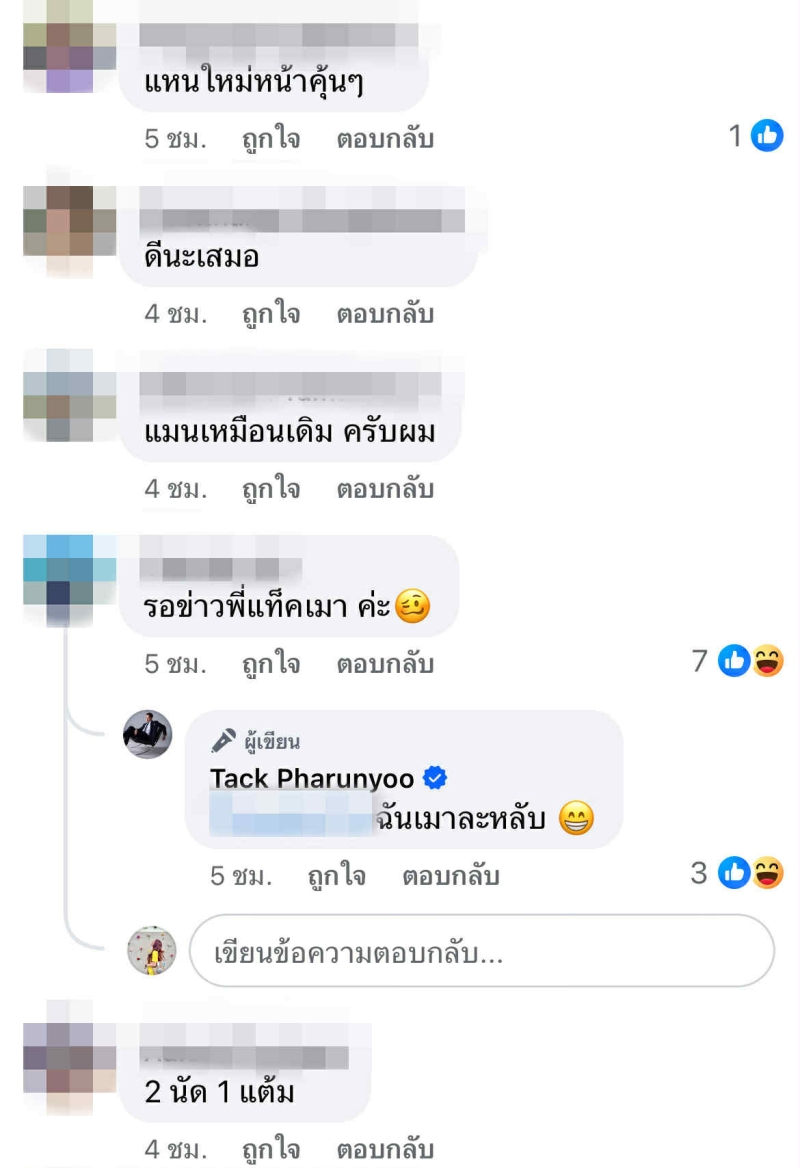800x1168 pixels.
Task: Tap the "เขียนข้อความตอบกลับ..." reply field
Action: pyautogui.click(x=480, y=953)
